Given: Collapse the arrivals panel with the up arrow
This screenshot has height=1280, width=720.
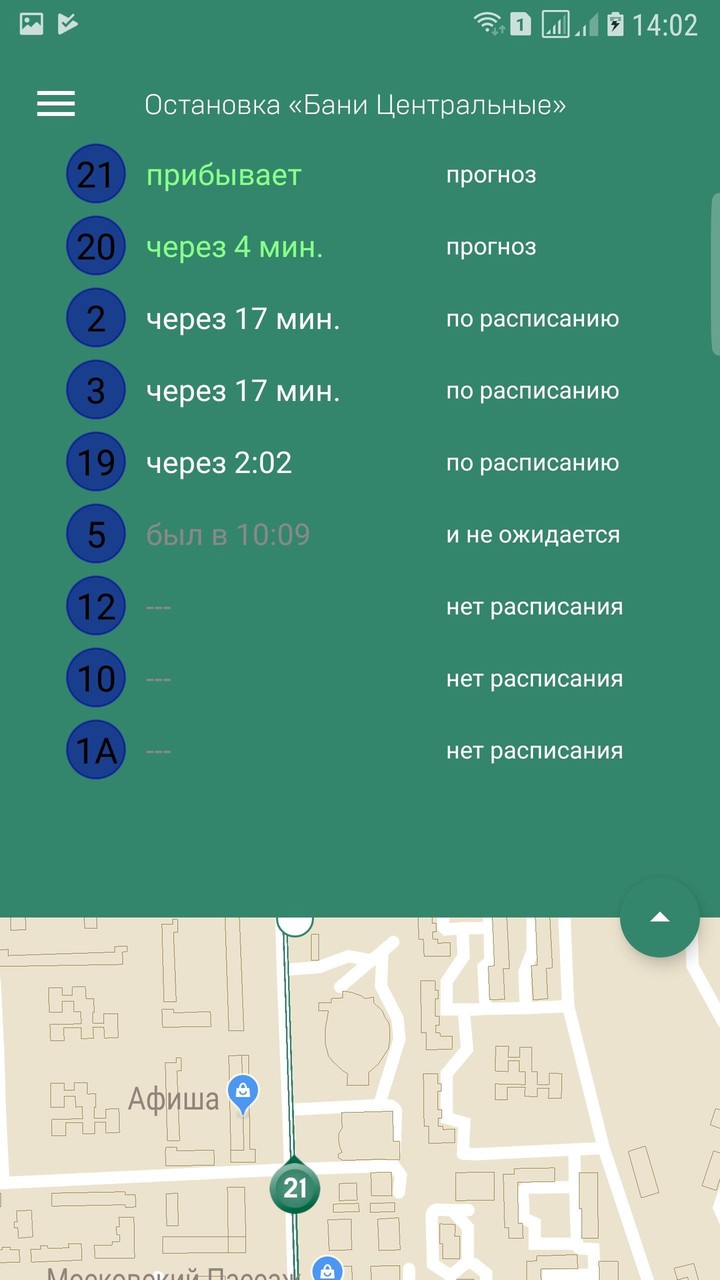Looking at the screenshot, I should tap(658, 916).
